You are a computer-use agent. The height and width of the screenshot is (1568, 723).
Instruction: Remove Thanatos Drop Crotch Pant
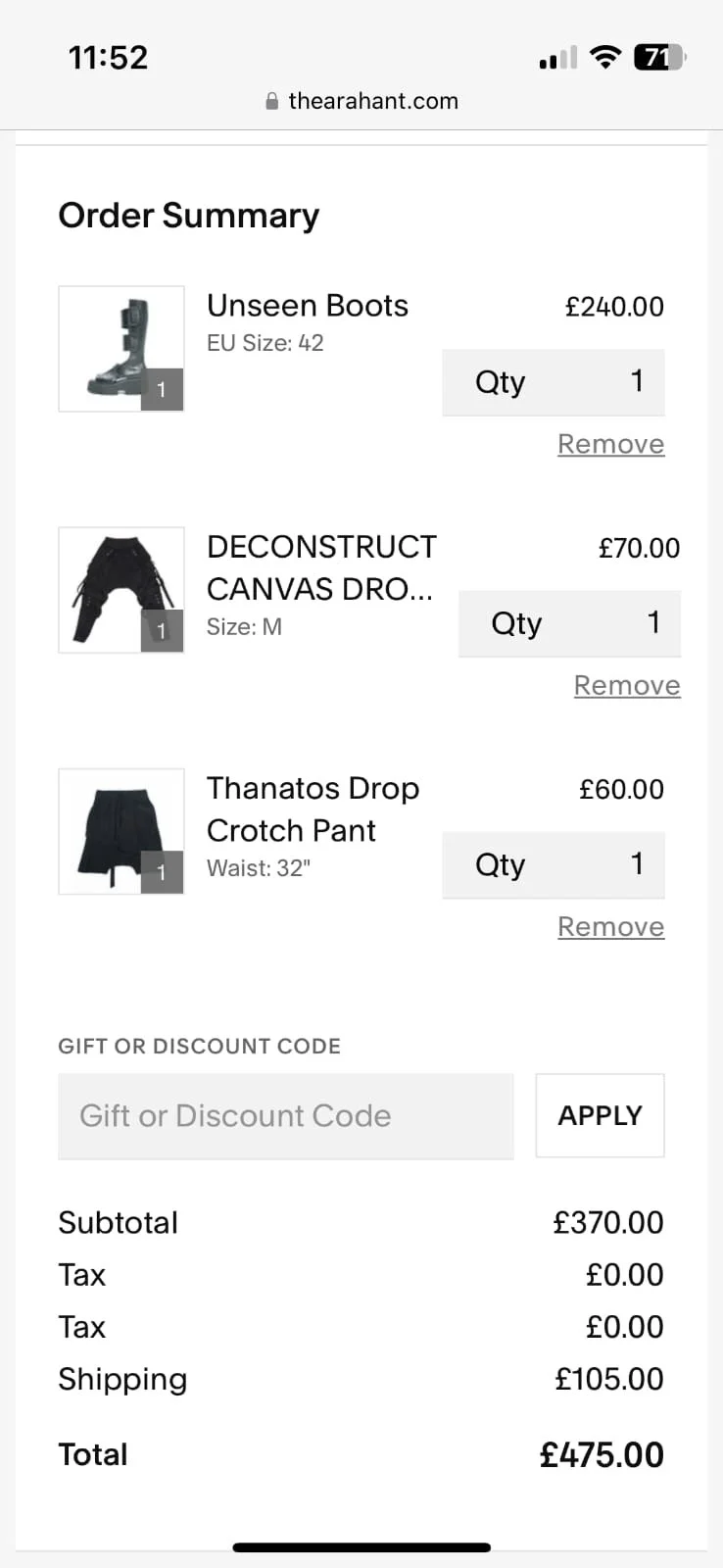click(x=610, y=926)
